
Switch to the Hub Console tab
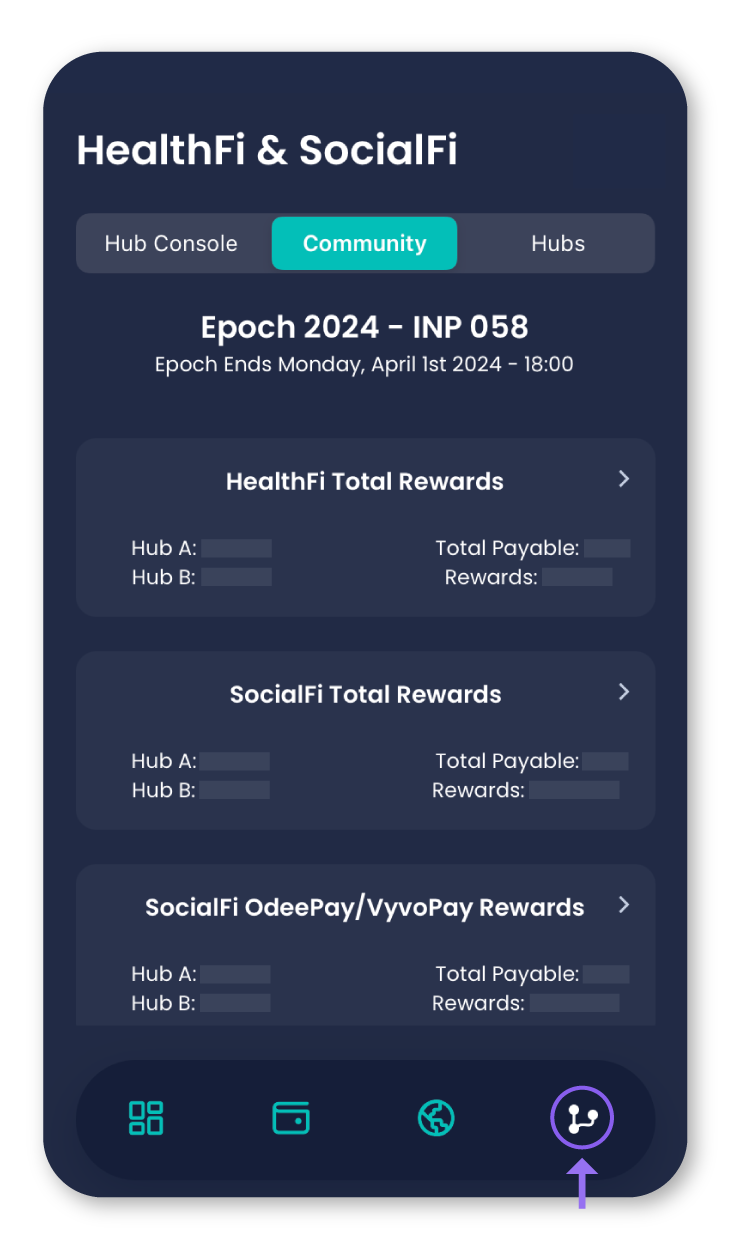pyautogui.click(x=171, y=243)
